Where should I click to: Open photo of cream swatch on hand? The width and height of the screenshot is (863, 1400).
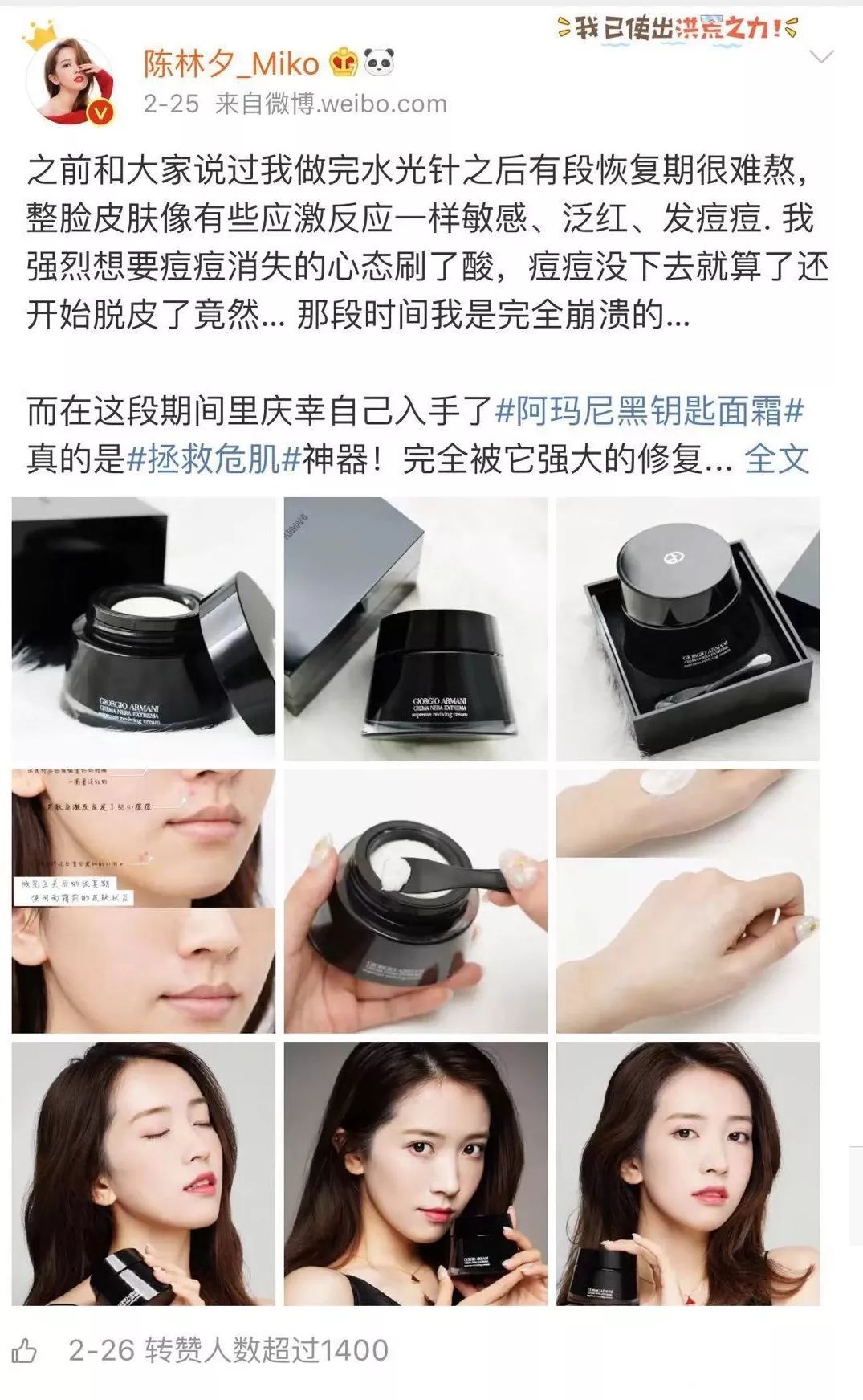pyautogui.click(x=688, y=901)
